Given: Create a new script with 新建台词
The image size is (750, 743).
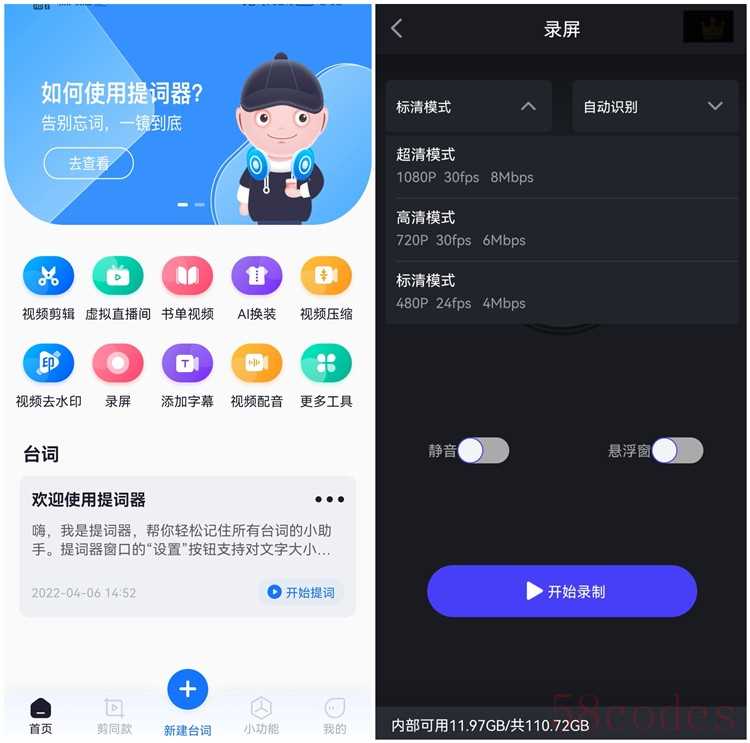Looking at the screenshot, I should click(187, 690).
